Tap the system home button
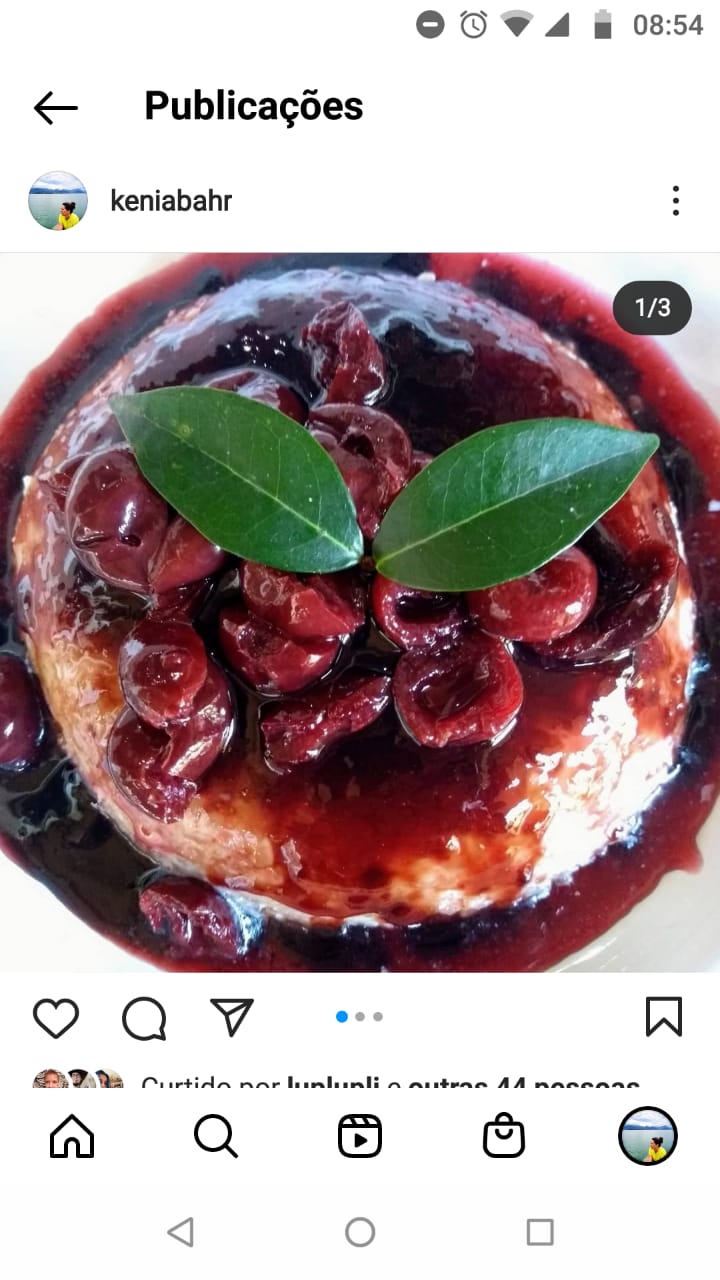720x1280 pixels. [360, 1232]
